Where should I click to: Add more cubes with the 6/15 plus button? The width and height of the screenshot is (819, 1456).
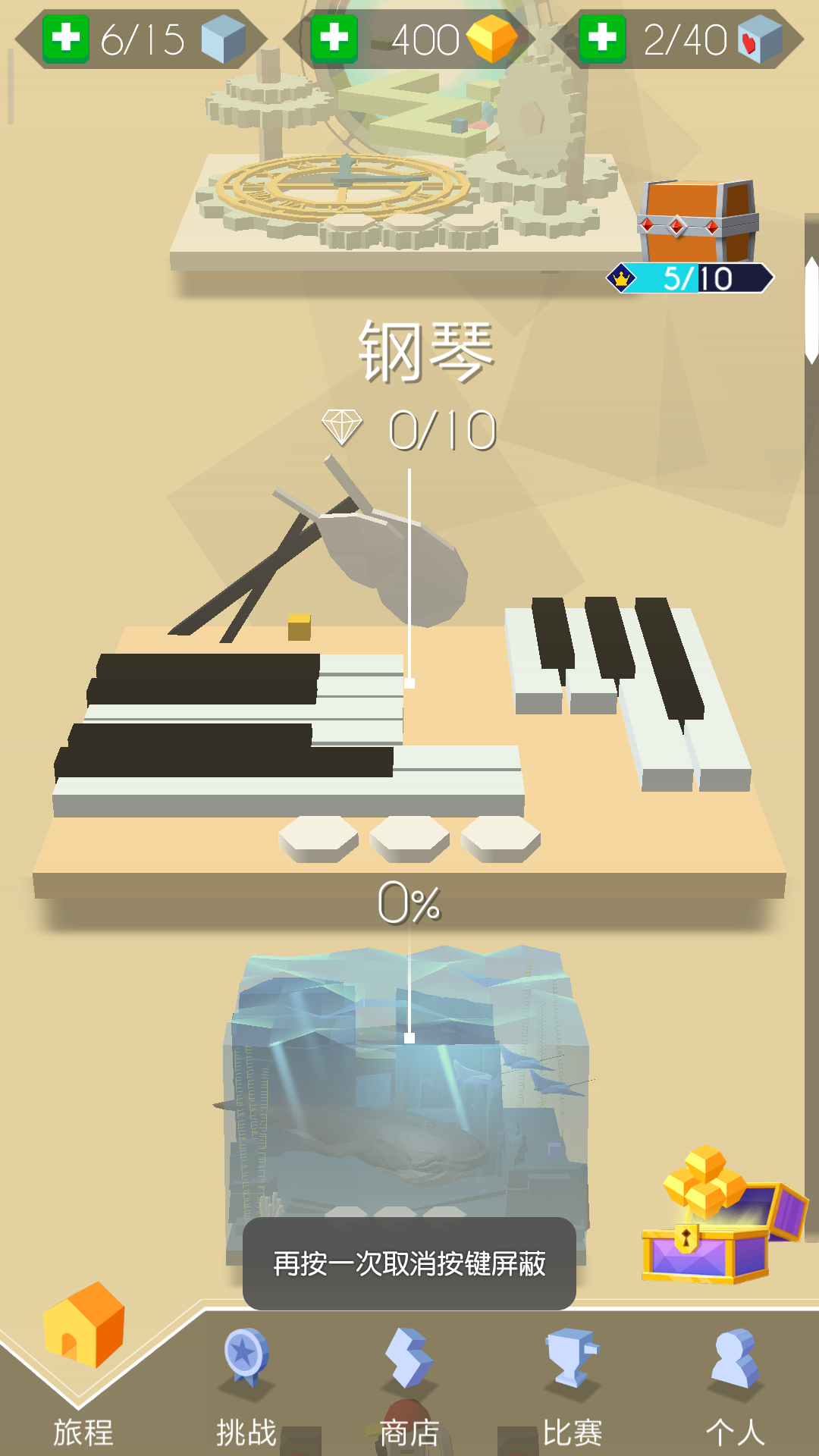click(x=66, y=38)
